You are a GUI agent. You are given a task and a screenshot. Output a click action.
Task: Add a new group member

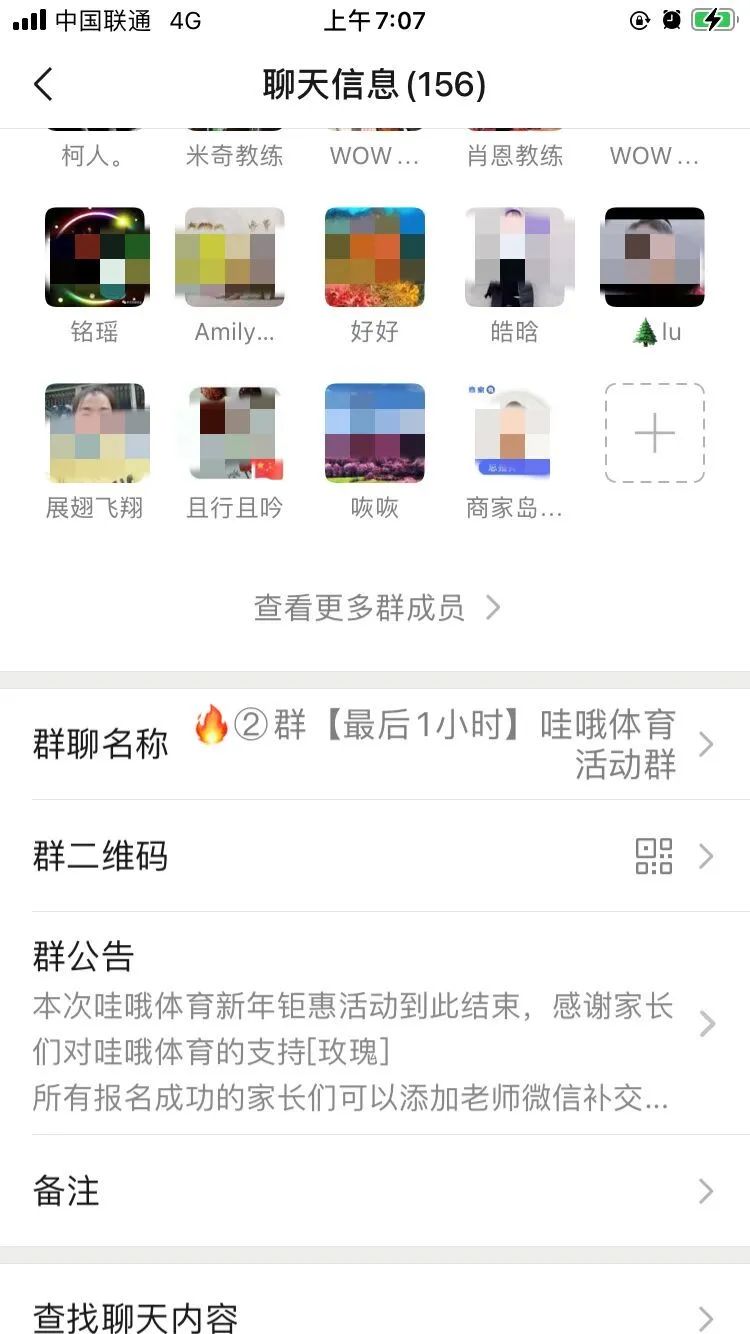click(655, 433)
